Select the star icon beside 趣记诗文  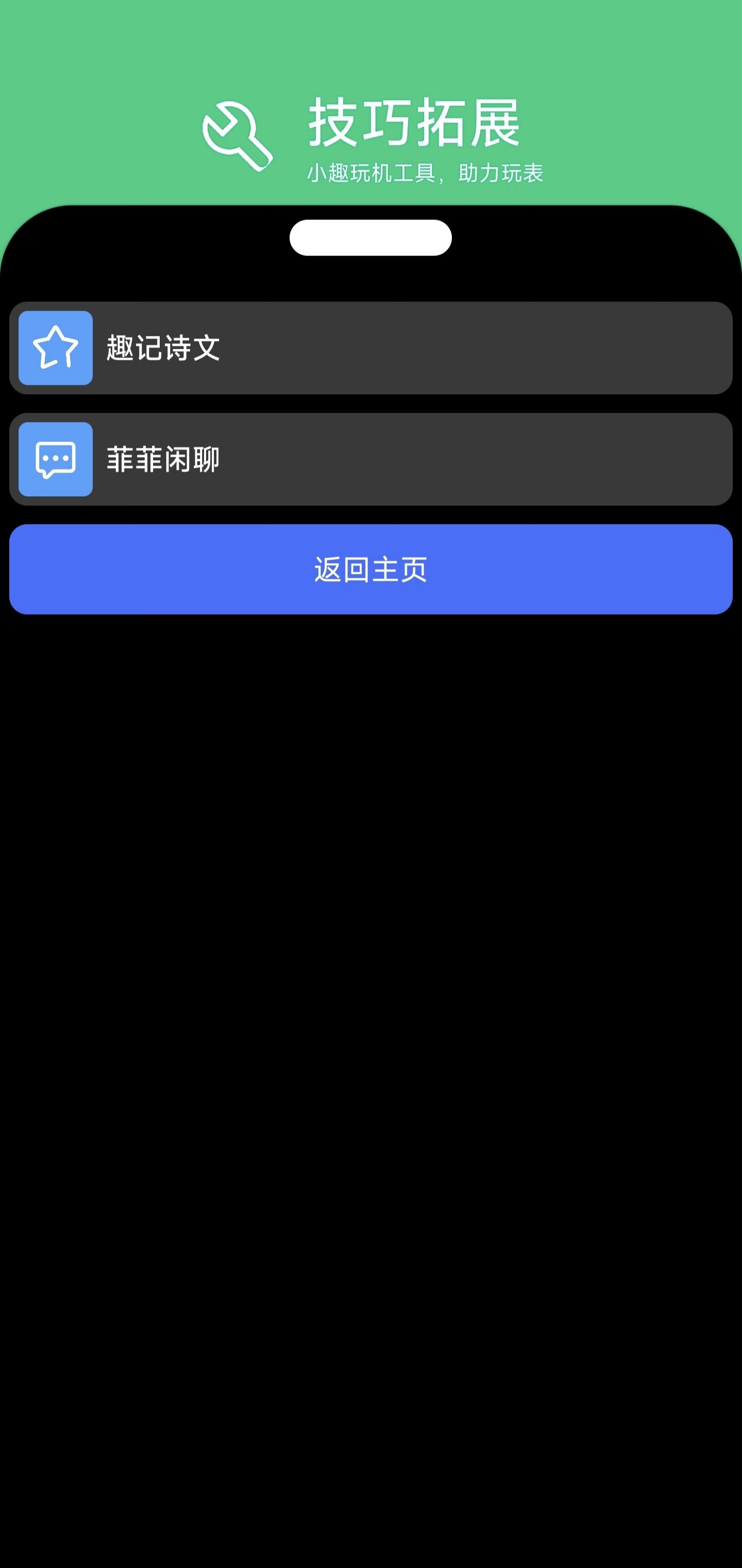55,348
